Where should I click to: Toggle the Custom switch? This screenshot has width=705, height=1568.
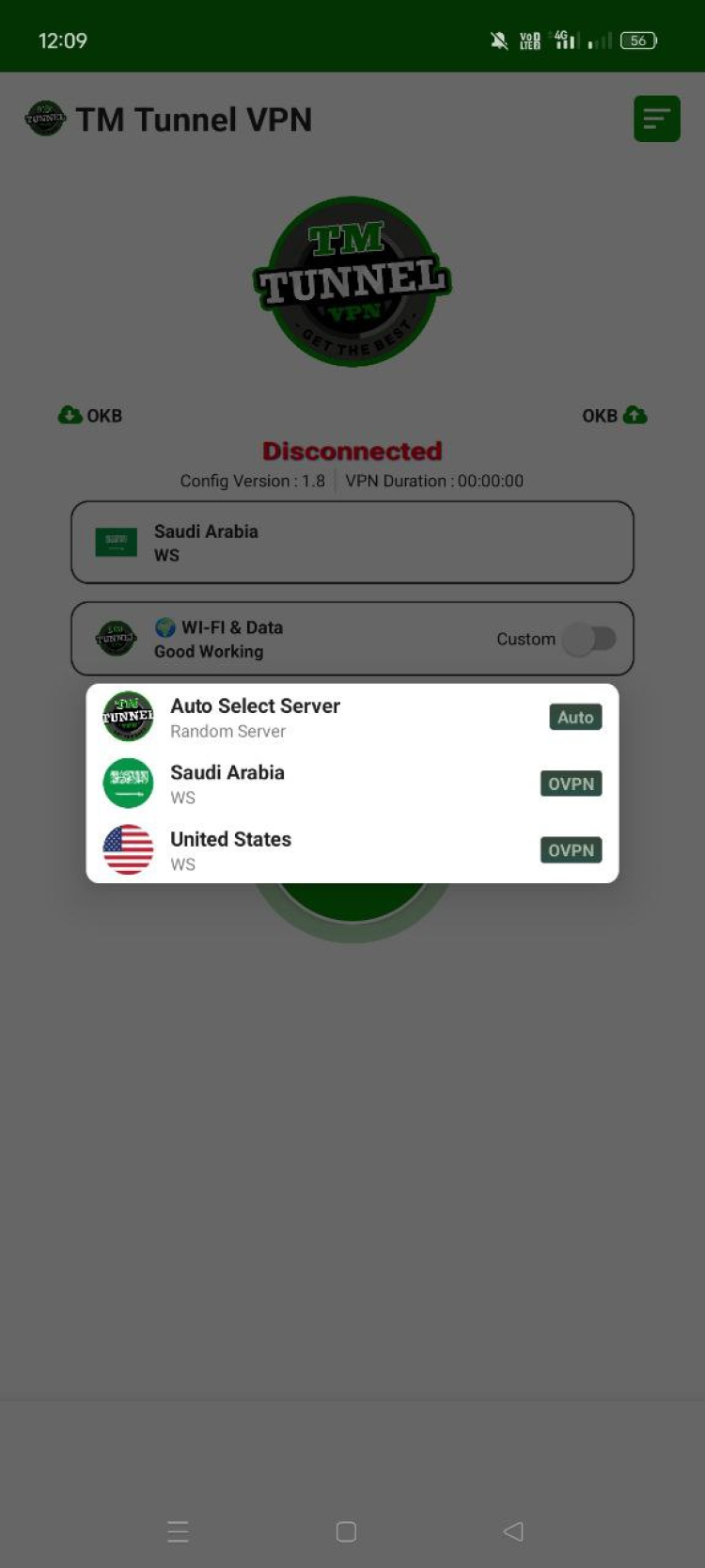[x=591, y=639]
